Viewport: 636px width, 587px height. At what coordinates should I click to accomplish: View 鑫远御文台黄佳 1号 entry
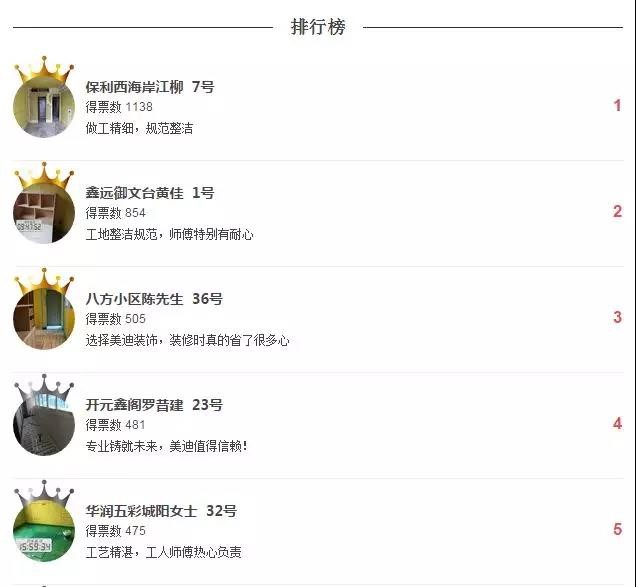(x=150, y=193)
